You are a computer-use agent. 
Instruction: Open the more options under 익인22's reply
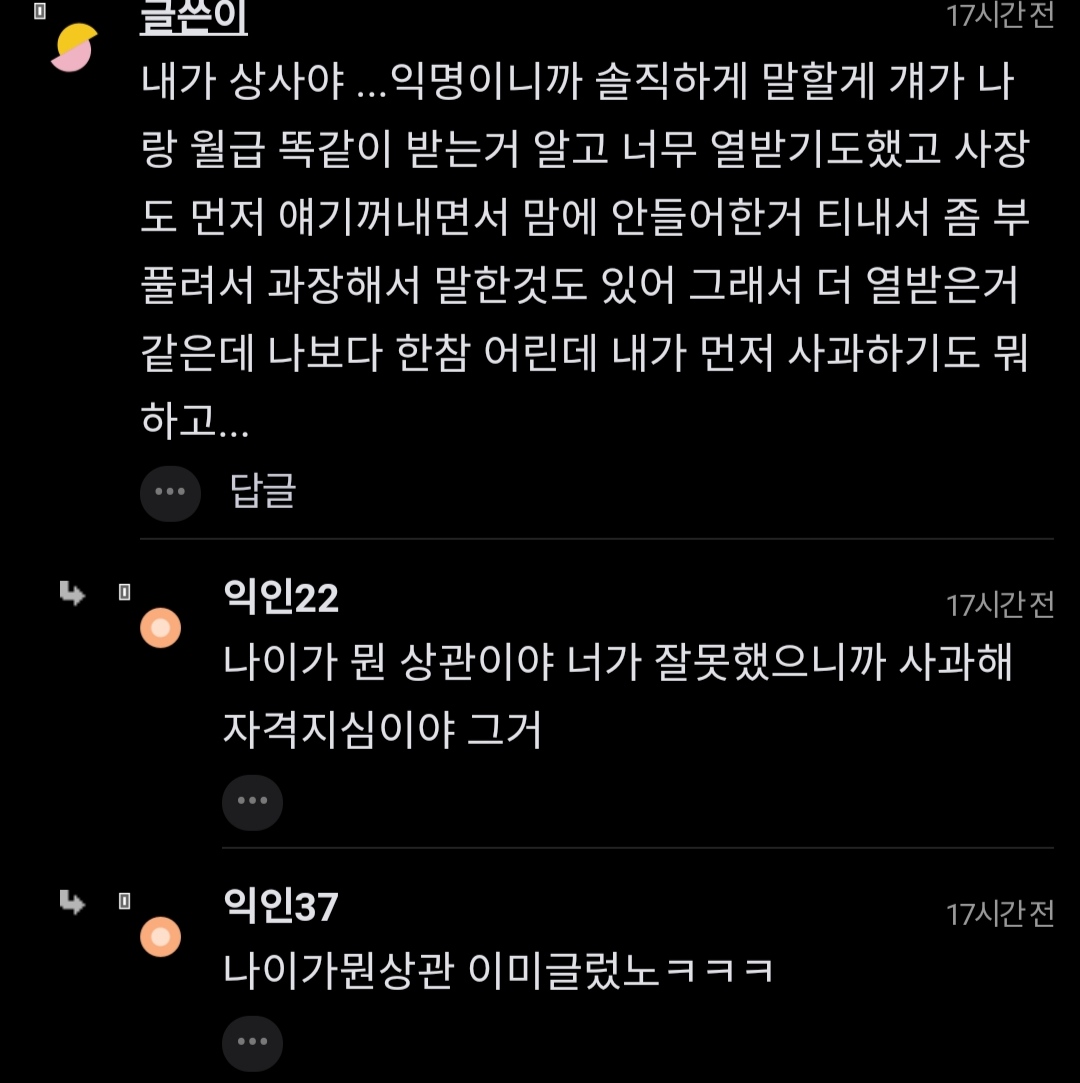click(252, 801)
